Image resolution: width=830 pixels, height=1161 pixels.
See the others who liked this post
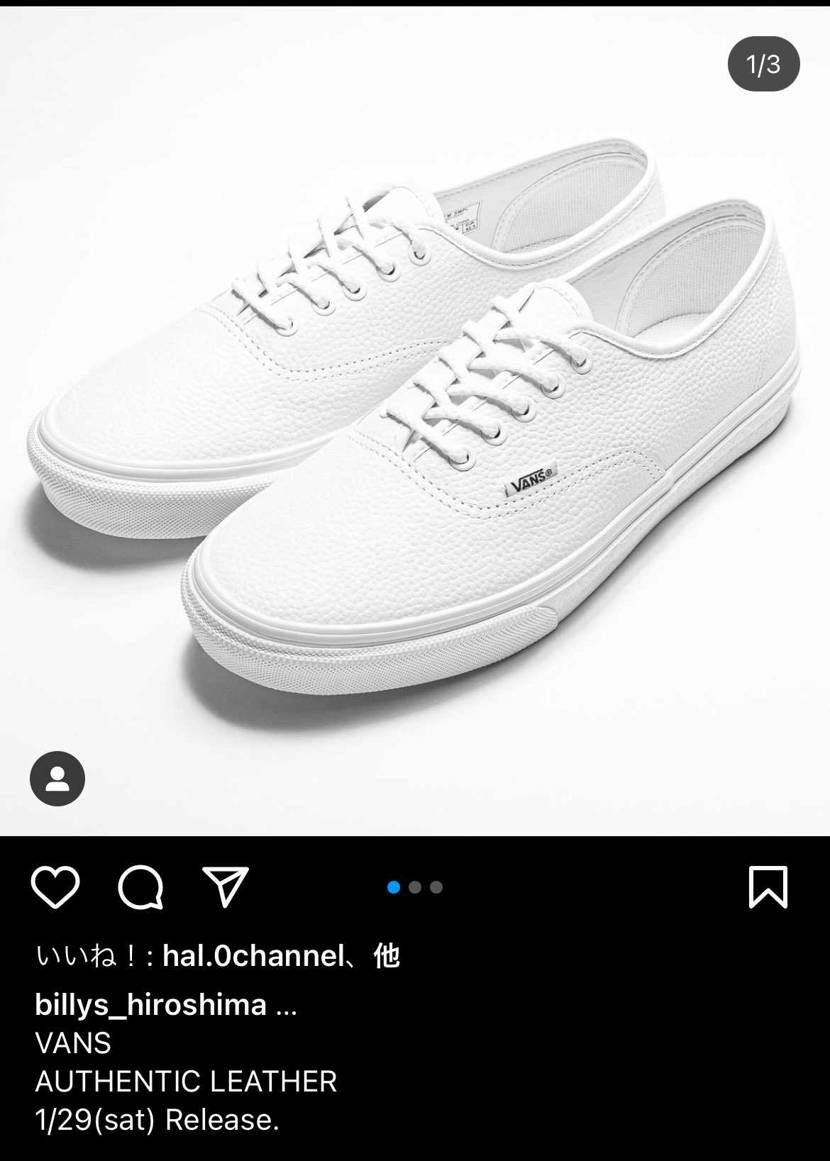[x=386, y=956]
